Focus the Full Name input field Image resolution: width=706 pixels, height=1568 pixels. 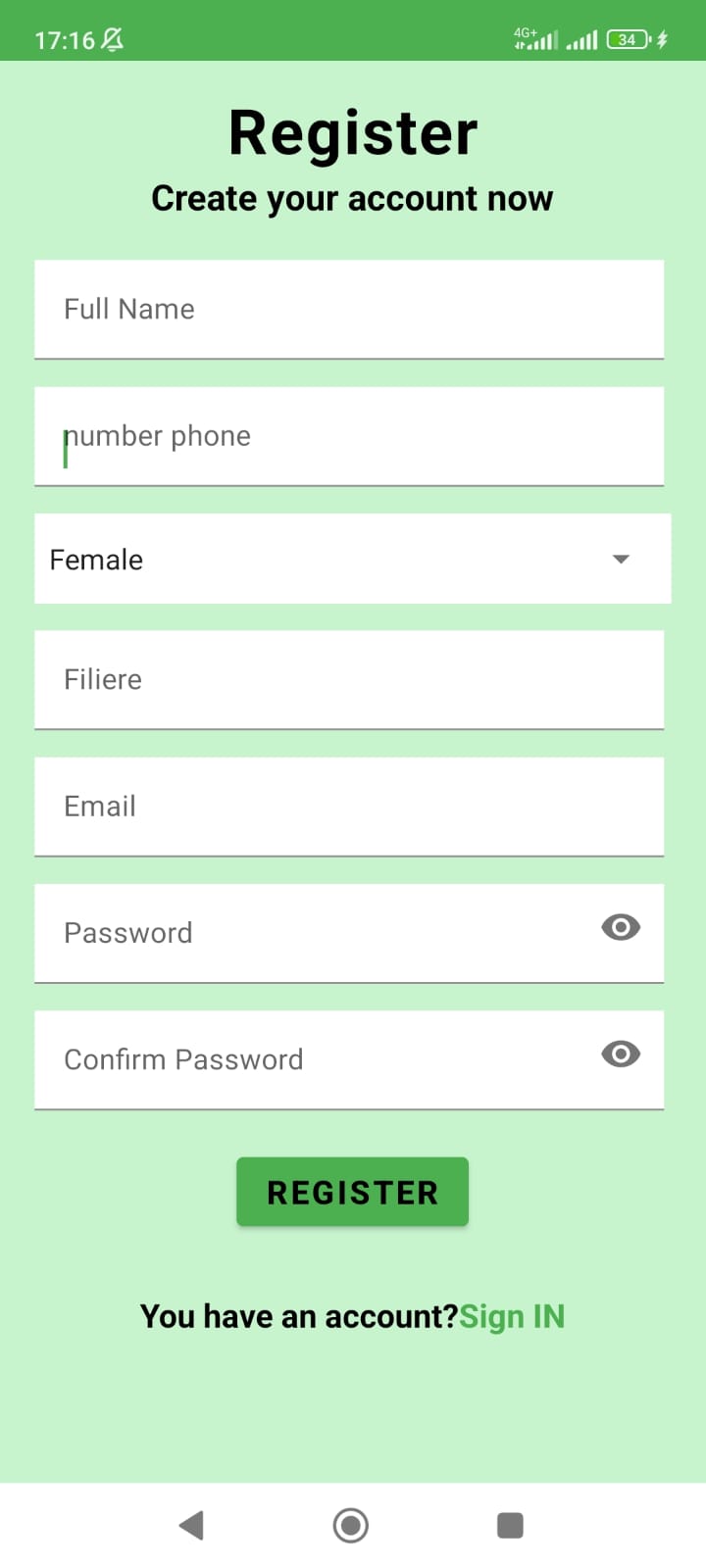point(349,309)
